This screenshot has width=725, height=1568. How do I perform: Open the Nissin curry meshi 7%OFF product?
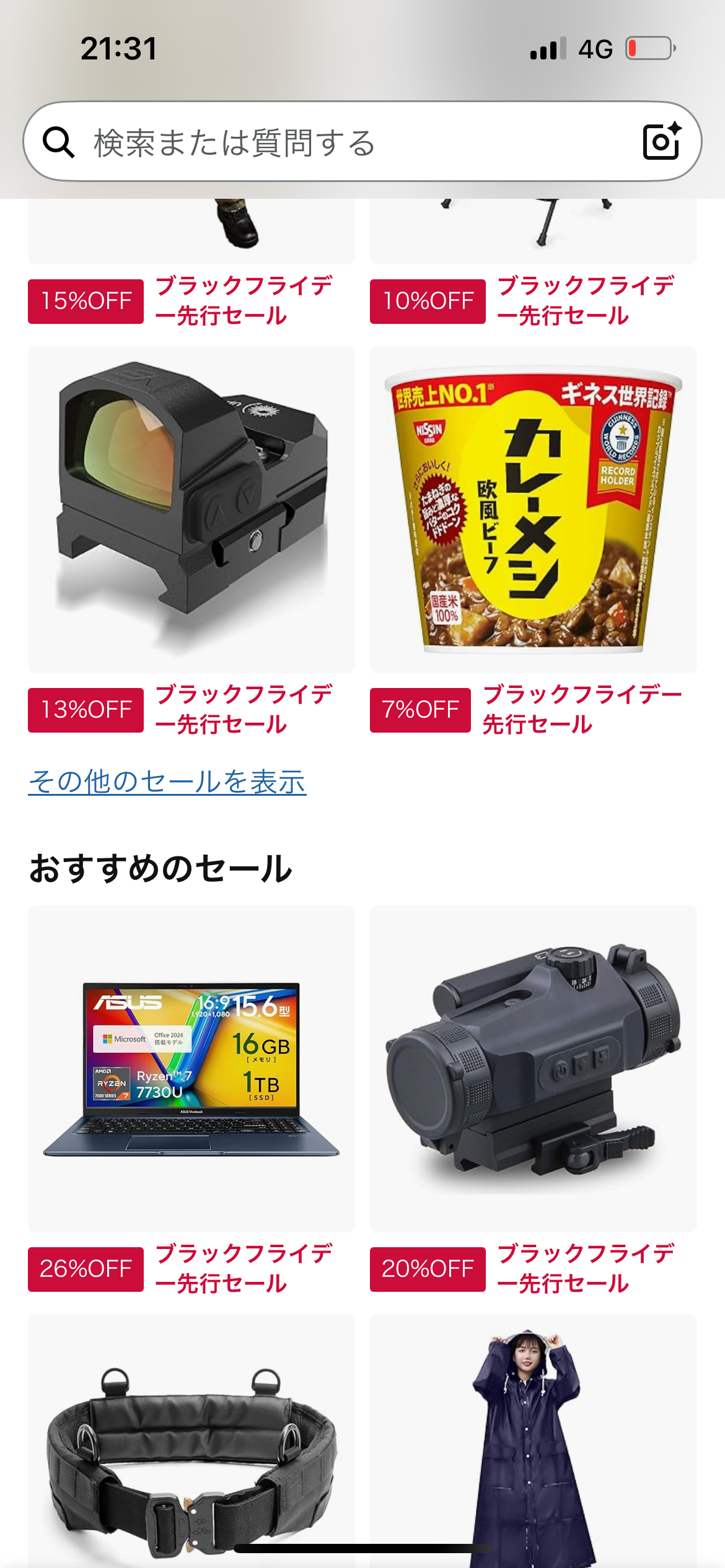click(x=533, y=509)
